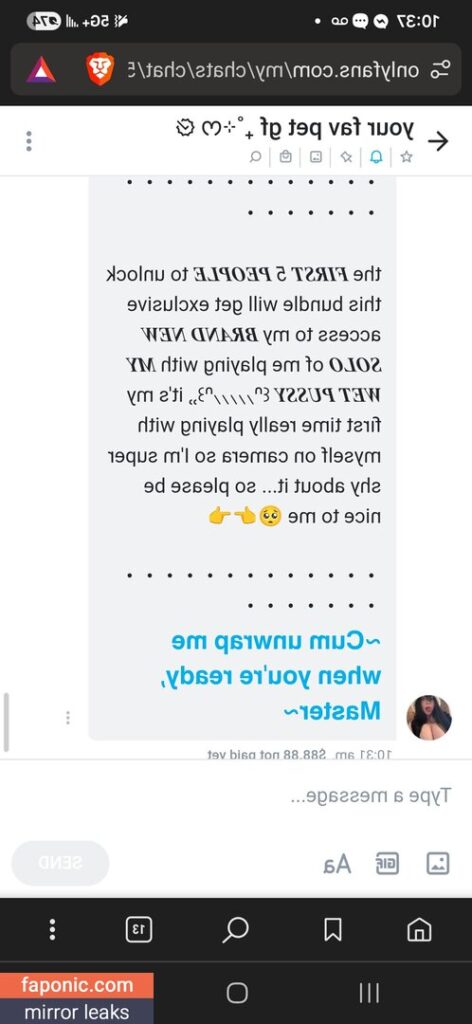
Task: Open the browser three-dot menu
Action: [x=53, y=929]
